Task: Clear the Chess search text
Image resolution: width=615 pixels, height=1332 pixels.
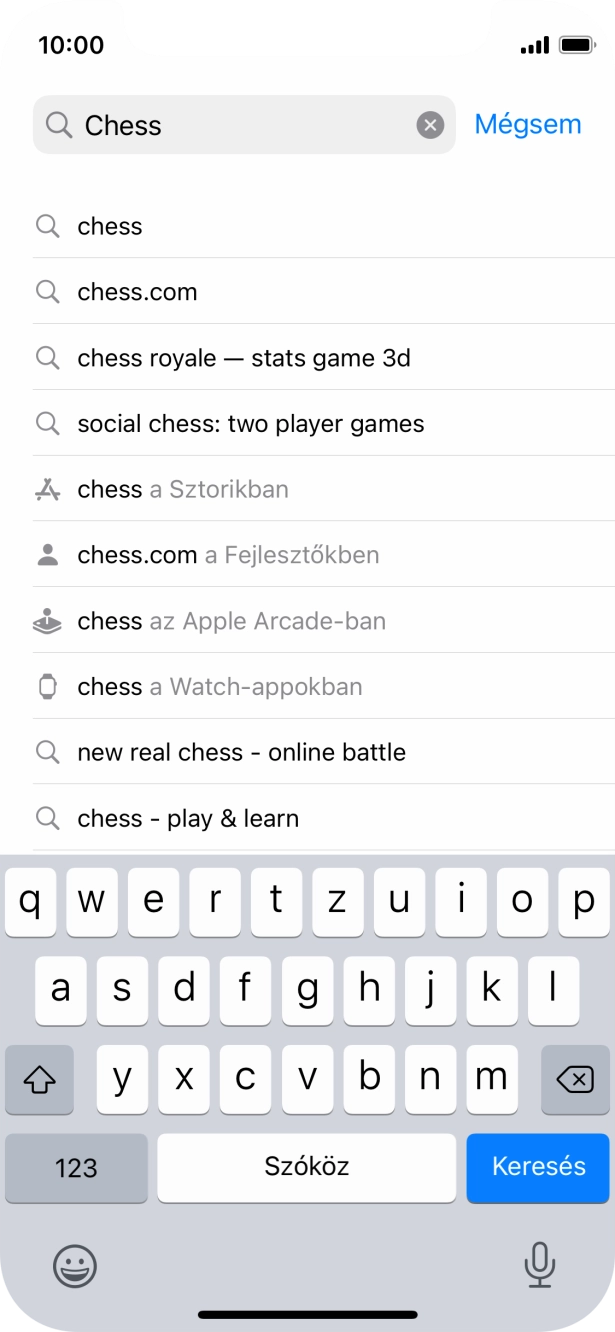Action: coord(430,125)
